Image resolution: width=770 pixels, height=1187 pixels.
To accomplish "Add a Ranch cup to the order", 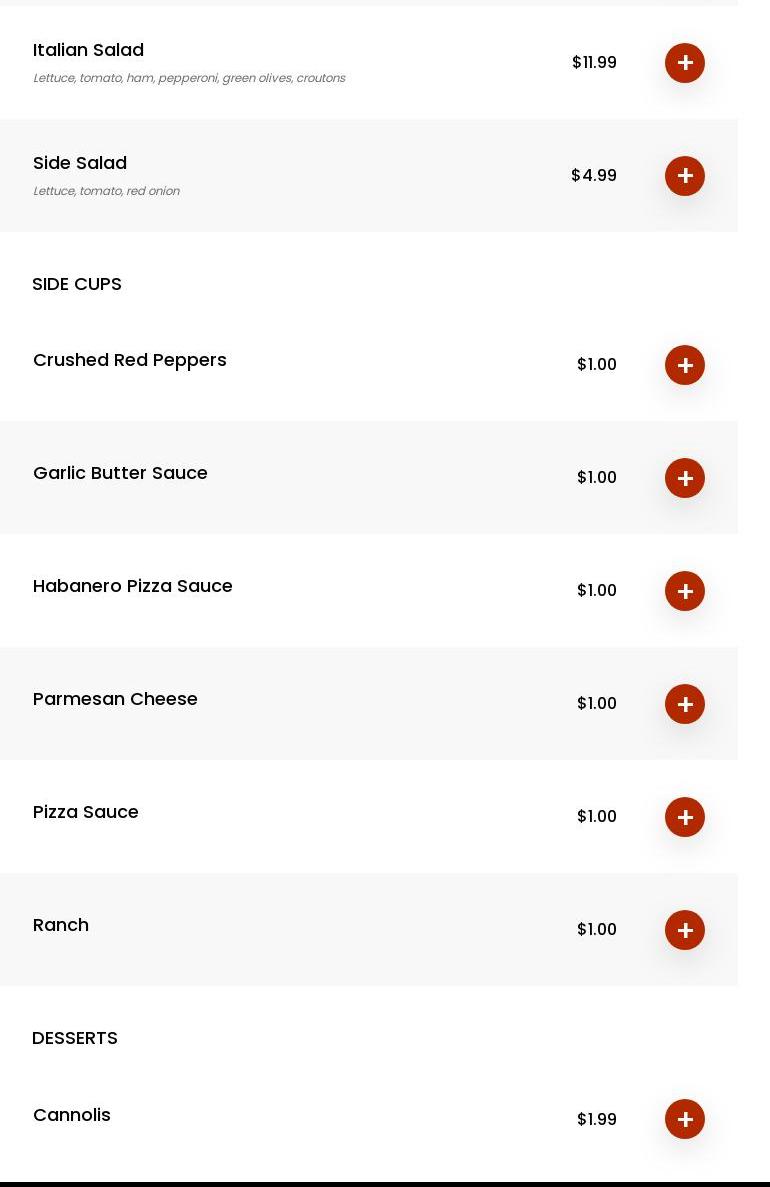I will [x=685, y=930].
